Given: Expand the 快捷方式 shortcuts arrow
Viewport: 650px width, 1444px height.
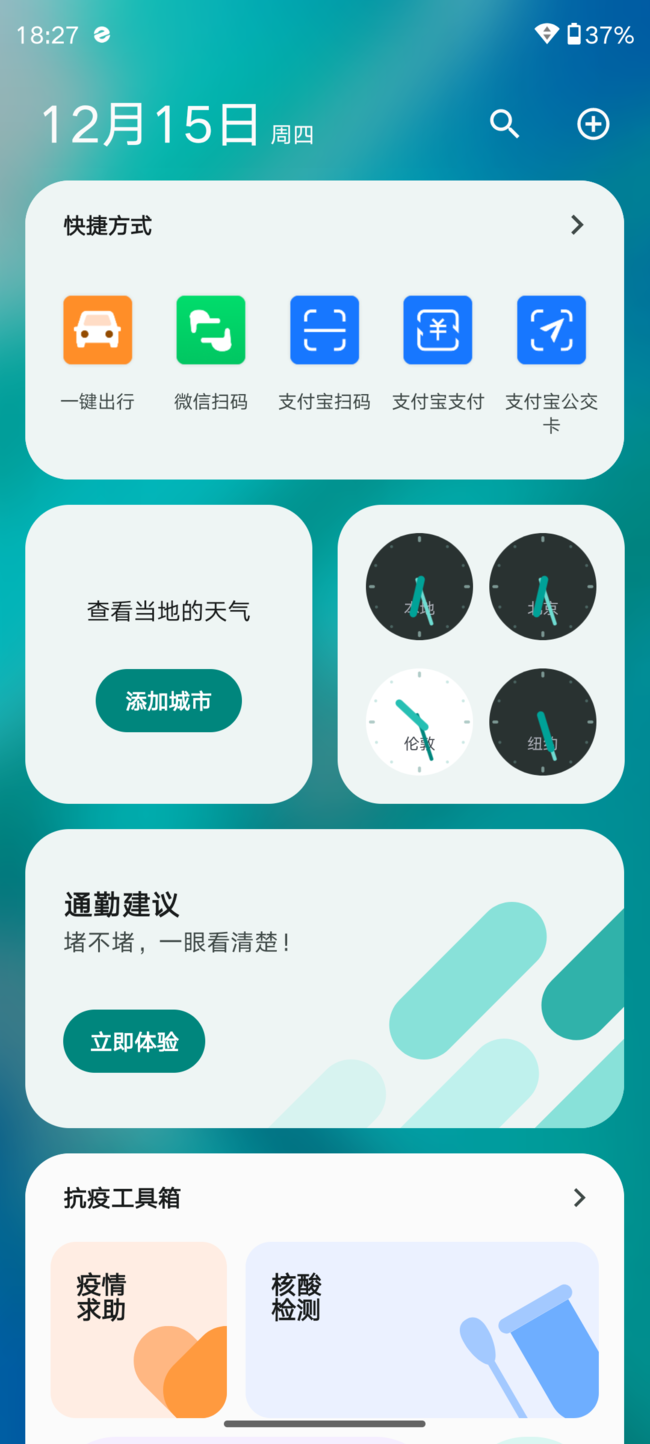Looking at the screenshot, I should pos(577,225).
